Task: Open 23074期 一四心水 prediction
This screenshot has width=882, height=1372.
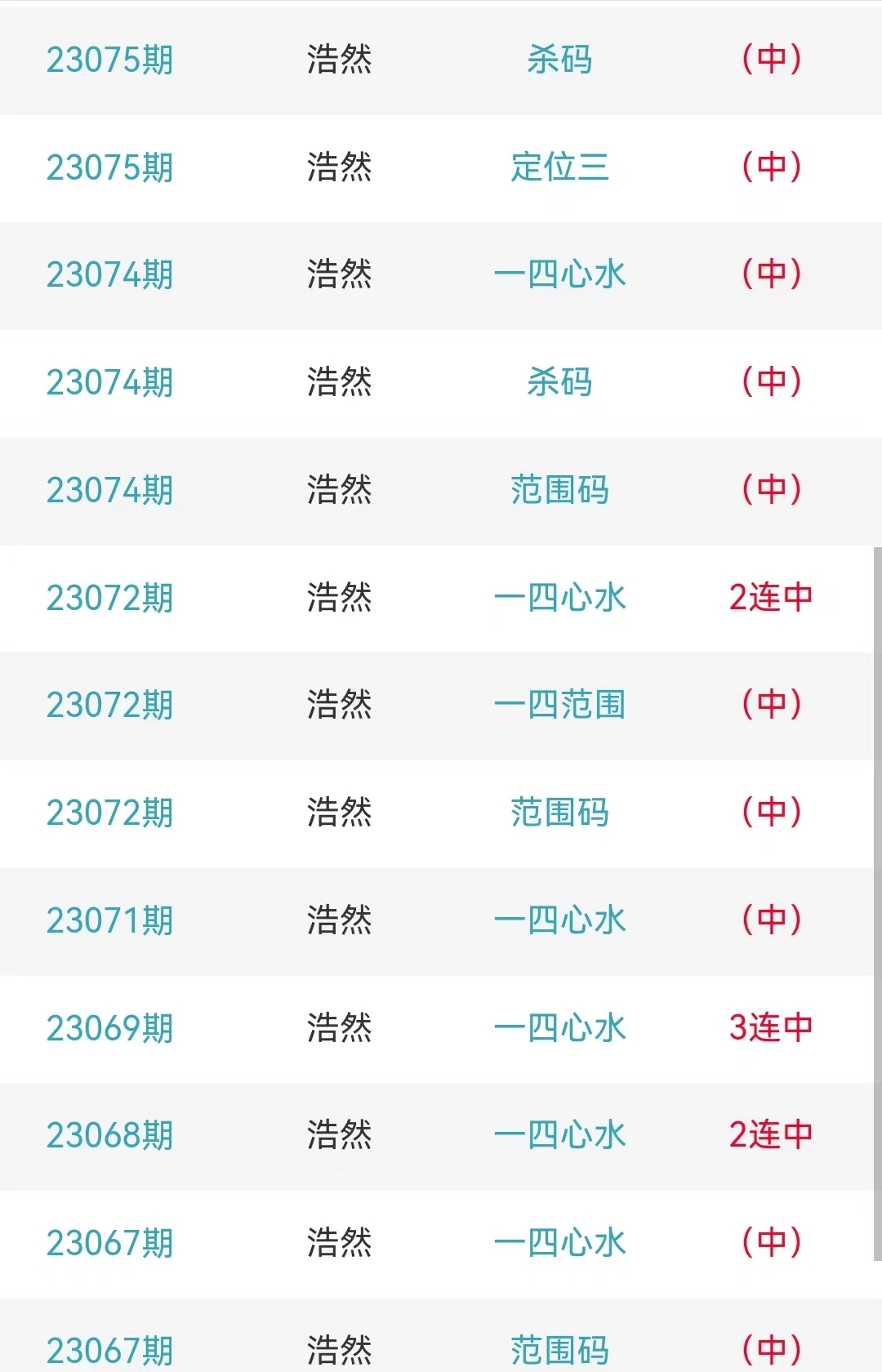Action: [x=559, y=274]
